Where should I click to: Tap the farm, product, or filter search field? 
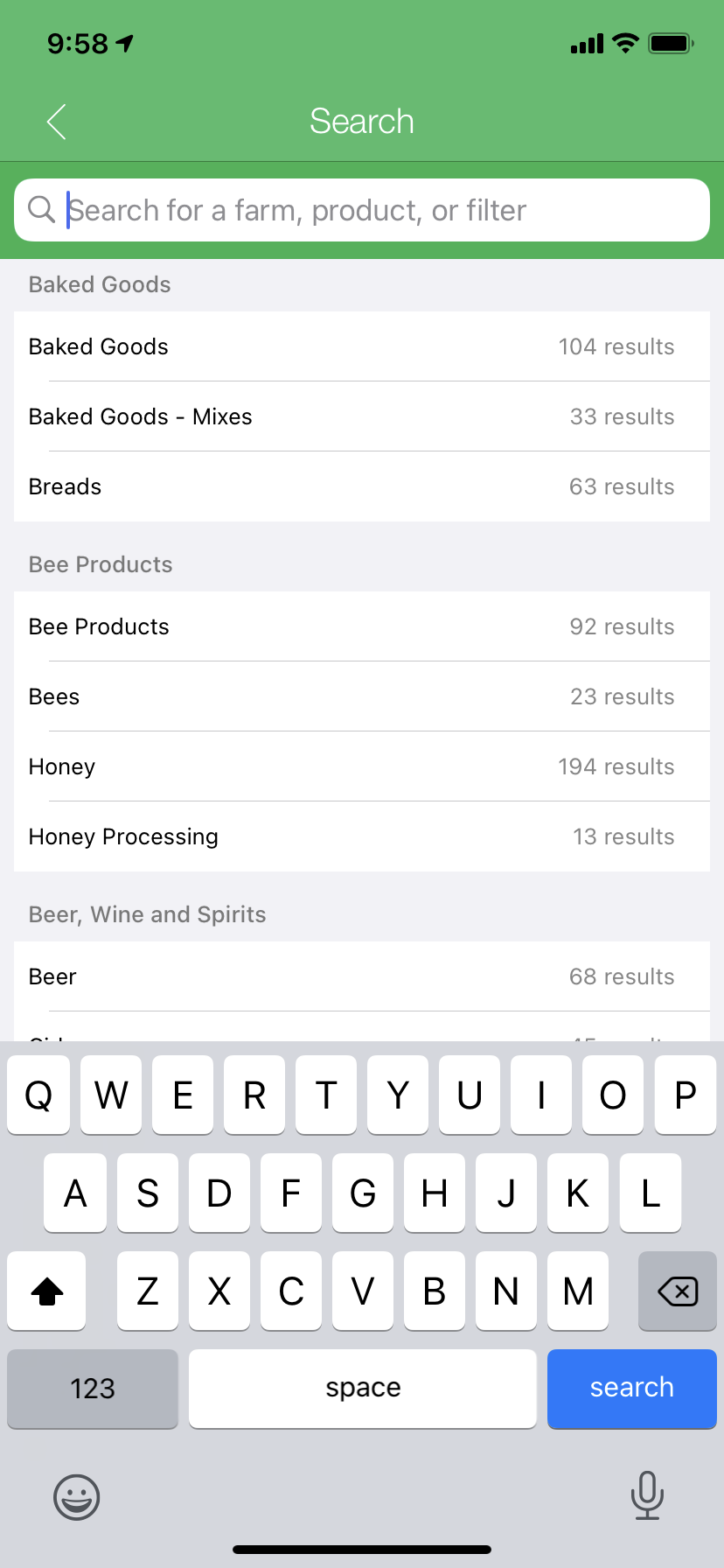[362, 210]
